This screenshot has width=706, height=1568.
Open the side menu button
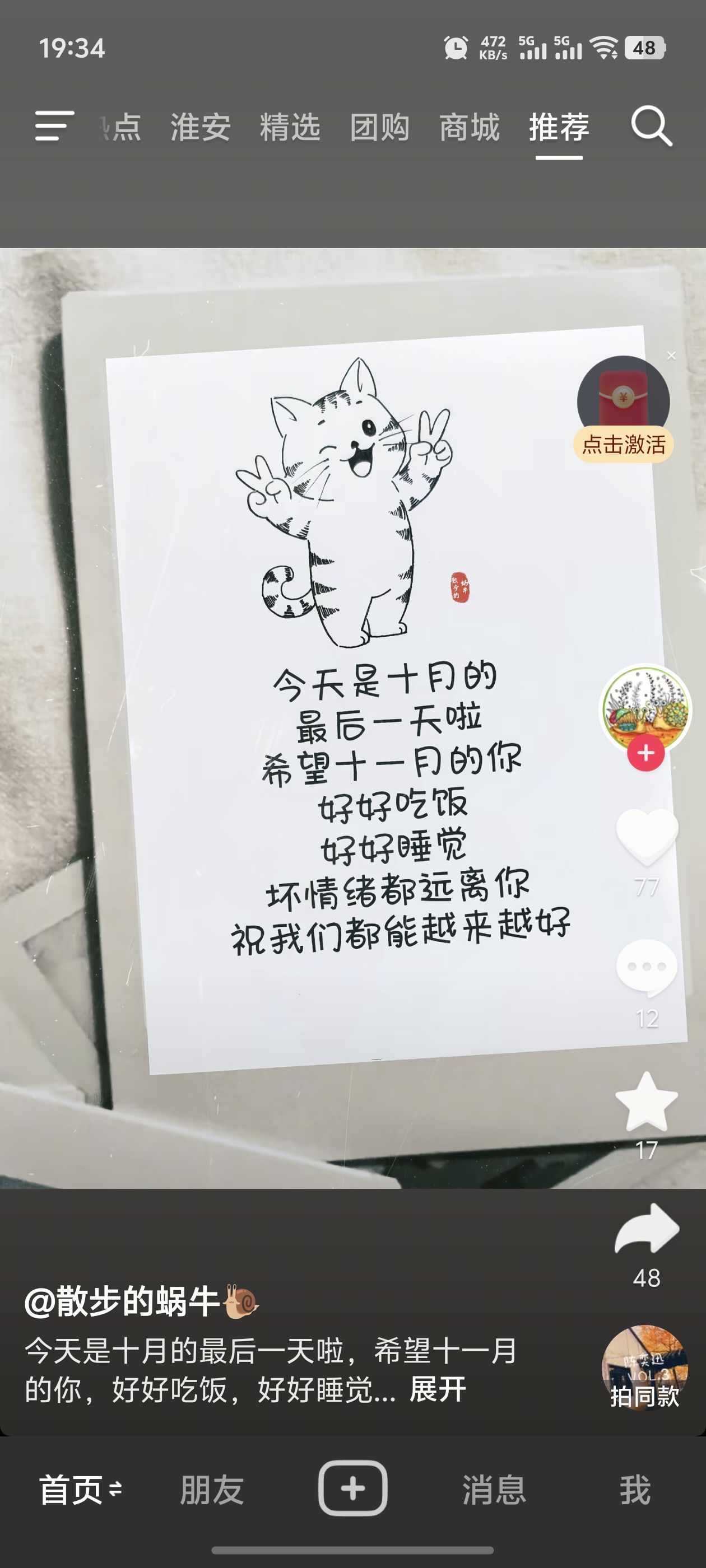click(x=54, y=126)
